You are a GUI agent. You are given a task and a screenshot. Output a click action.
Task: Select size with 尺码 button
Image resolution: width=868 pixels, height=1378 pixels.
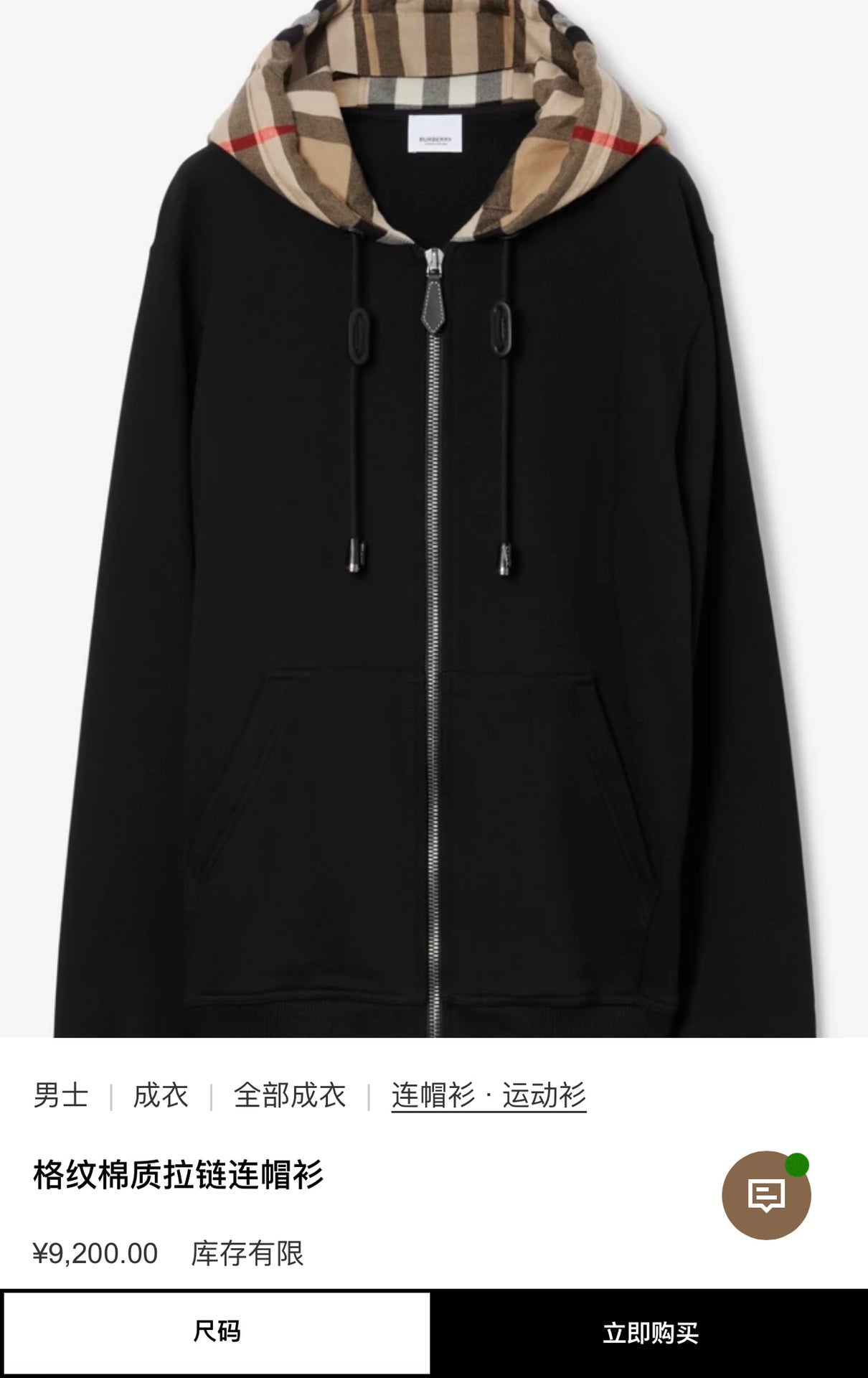(x=217, y=1333)
